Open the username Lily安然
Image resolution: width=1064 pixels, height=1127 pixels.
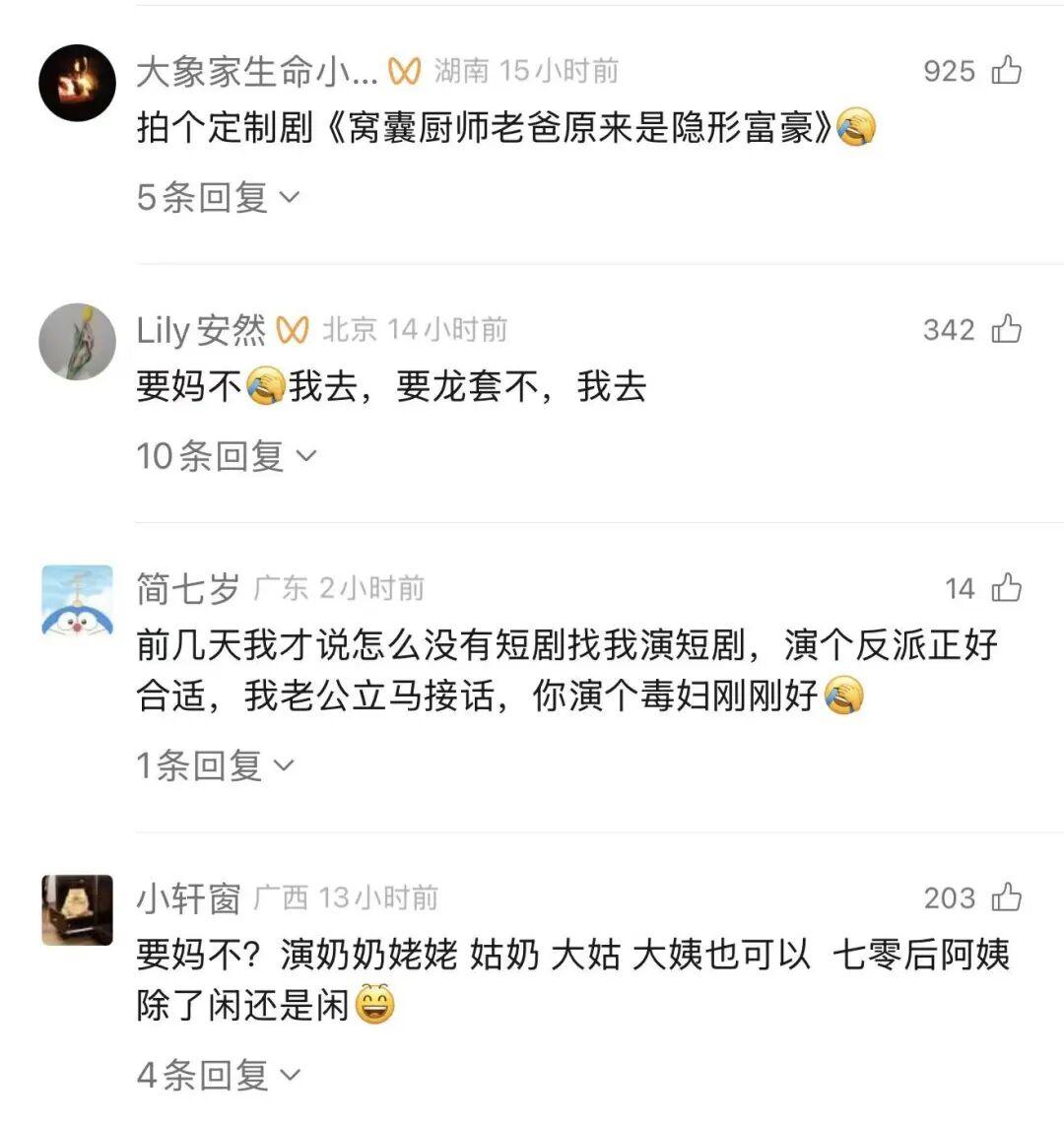(x=201, y=330)
